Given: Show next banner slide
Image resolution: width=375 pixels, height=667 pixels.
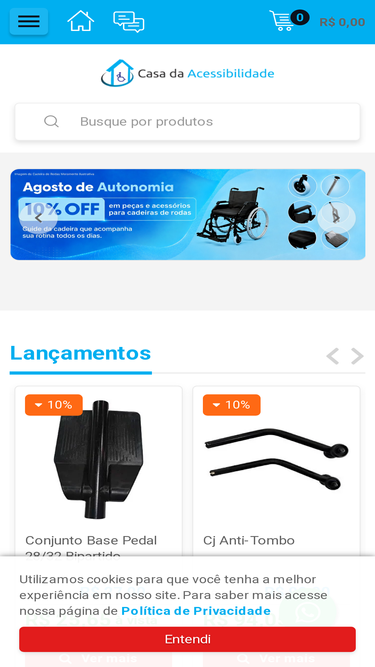Looking at the screenshot, I should click(336, 217).
